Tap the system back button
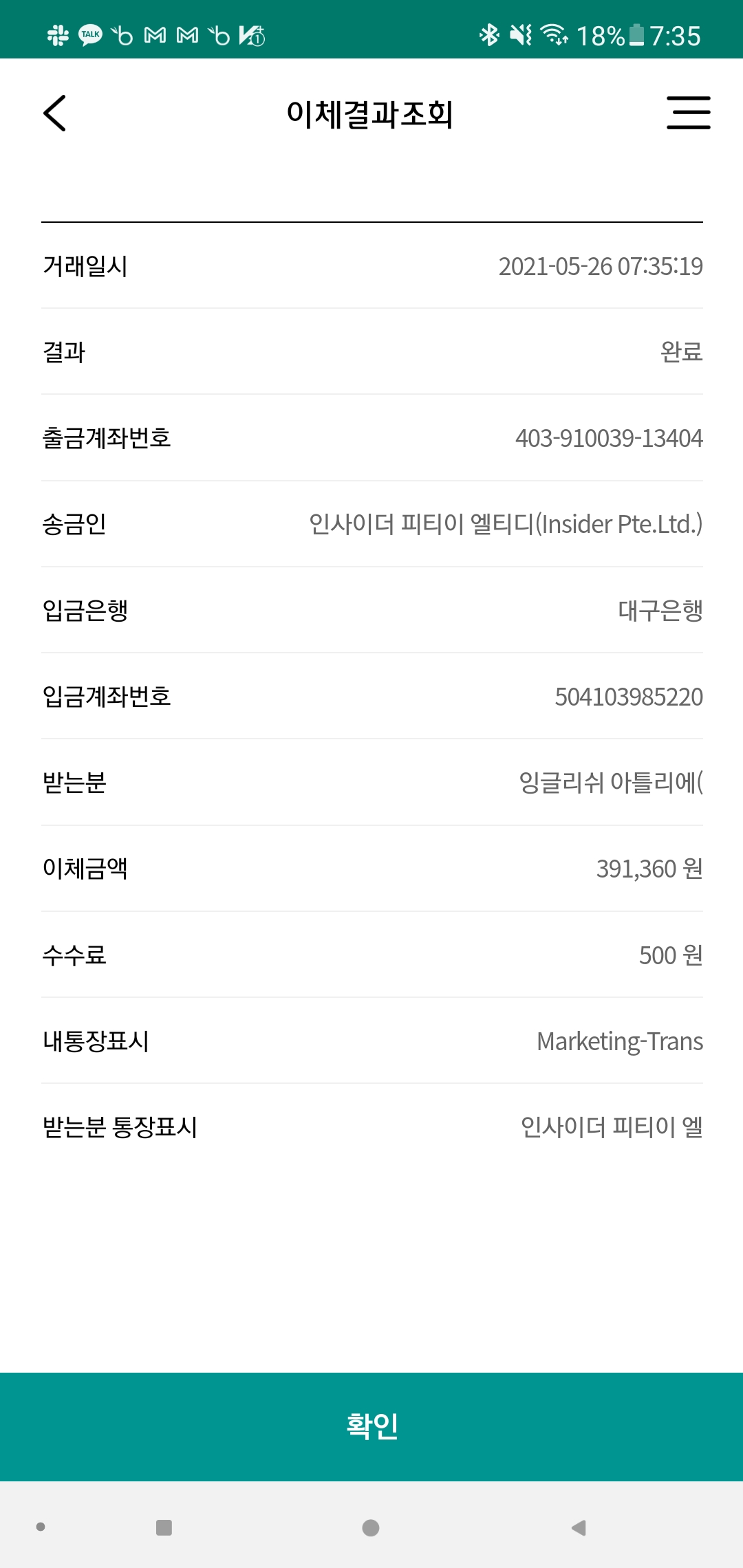743x1568 pixels. click(579, 1527)
